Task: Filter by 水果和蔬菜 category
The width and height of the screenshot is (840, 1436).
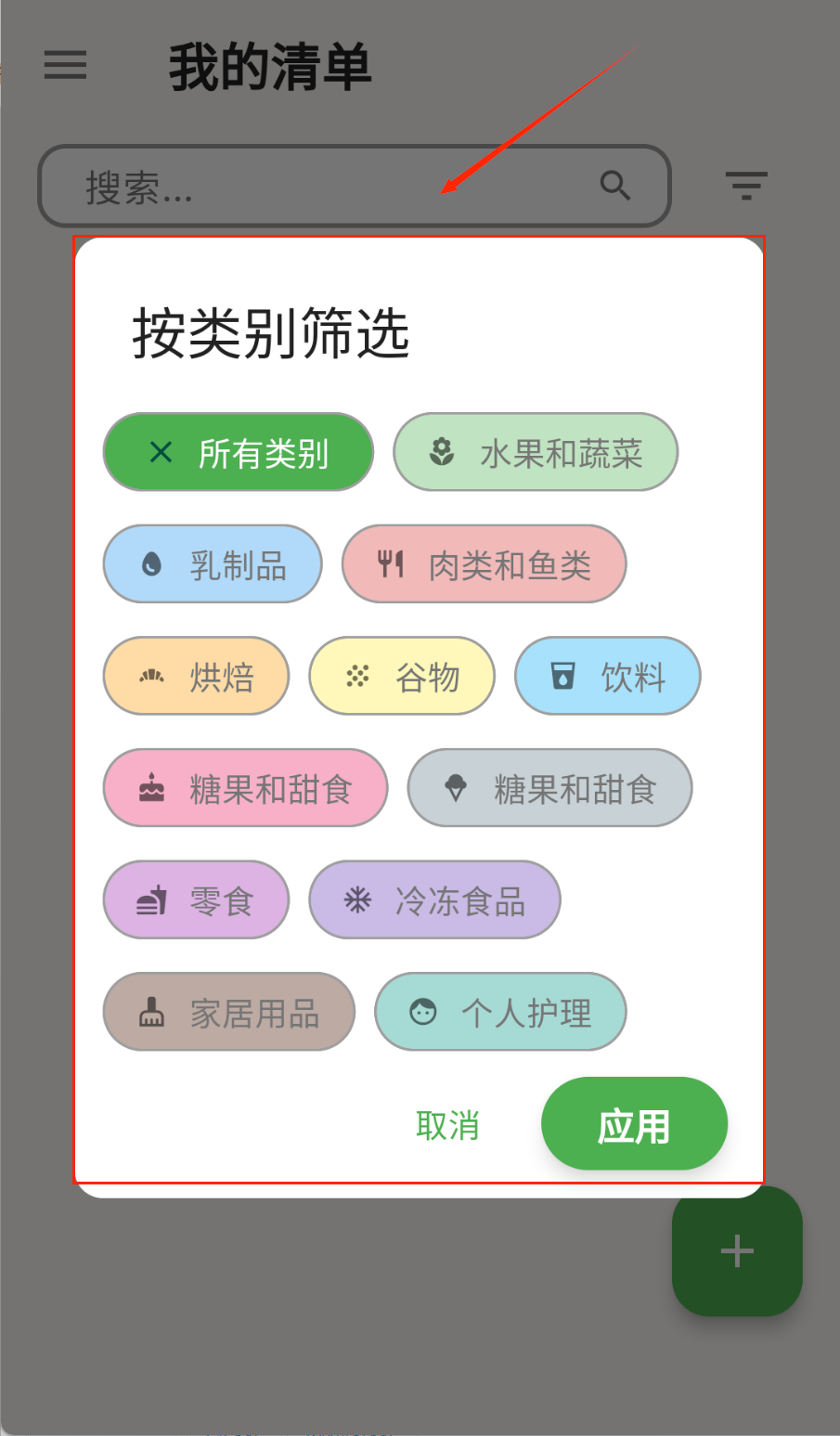Action: pyautogui.click(x=536, y=453)
